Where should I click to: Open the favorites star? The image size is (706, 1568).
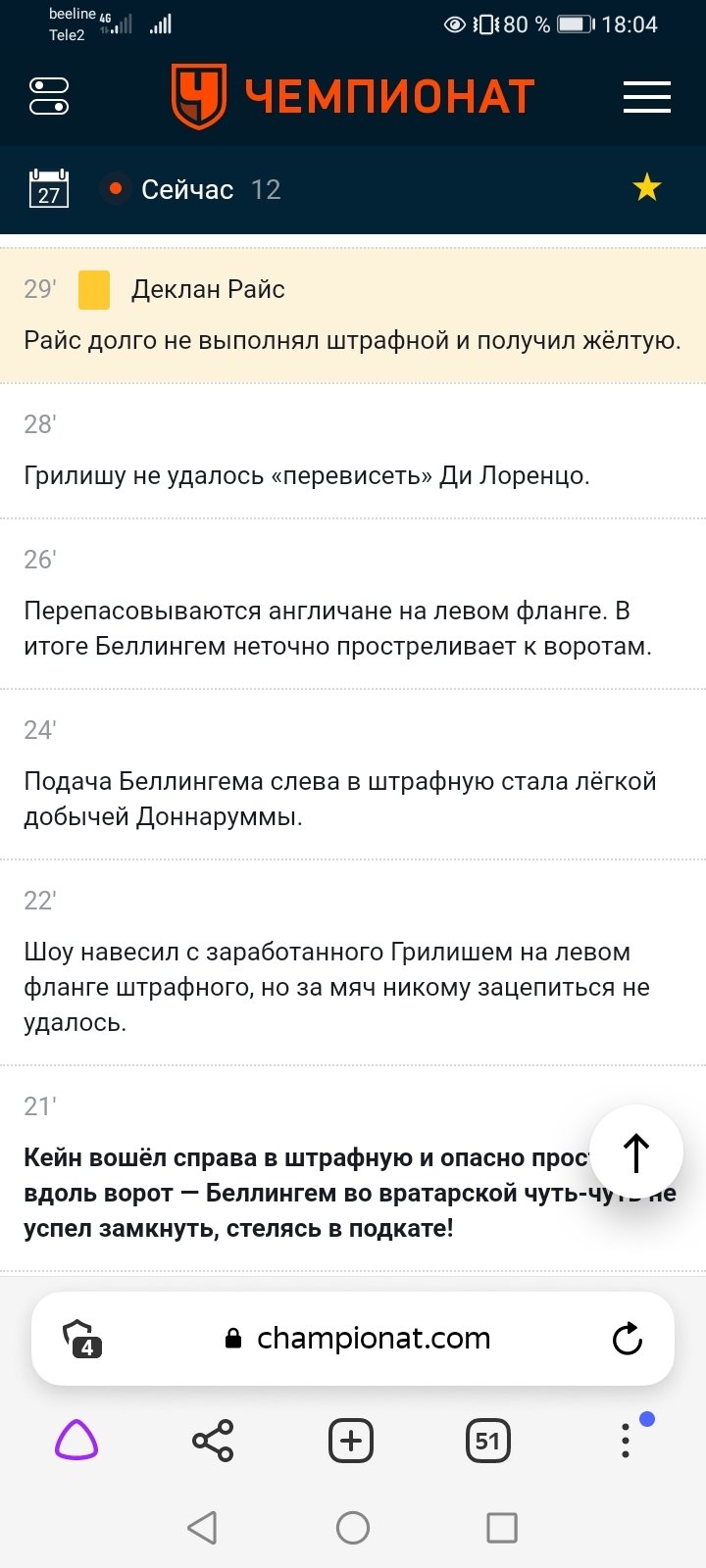646,187
